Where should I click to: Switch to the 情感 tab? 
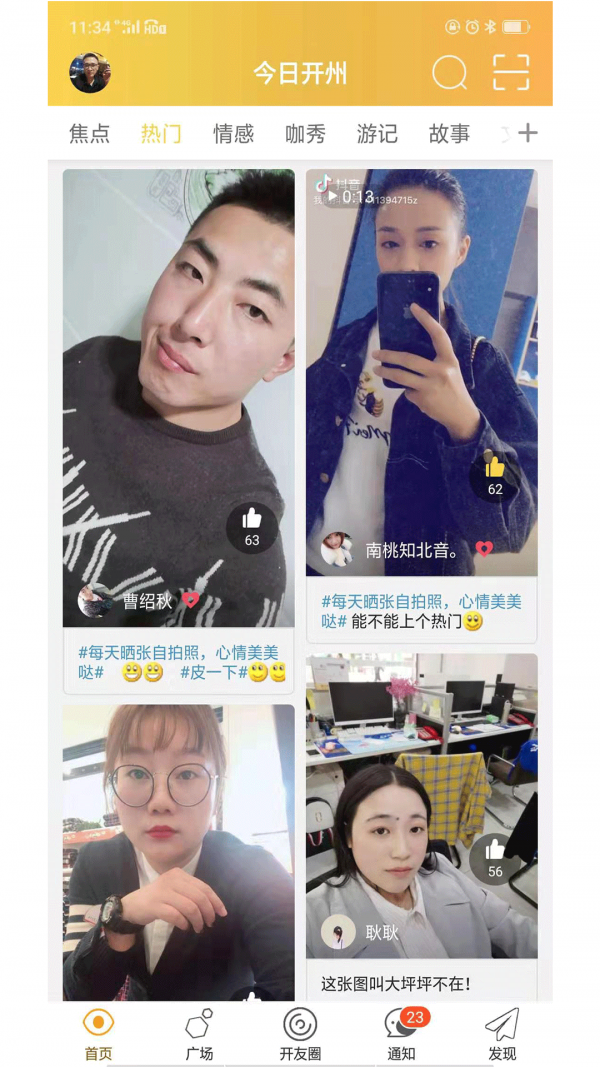point(233,134)
